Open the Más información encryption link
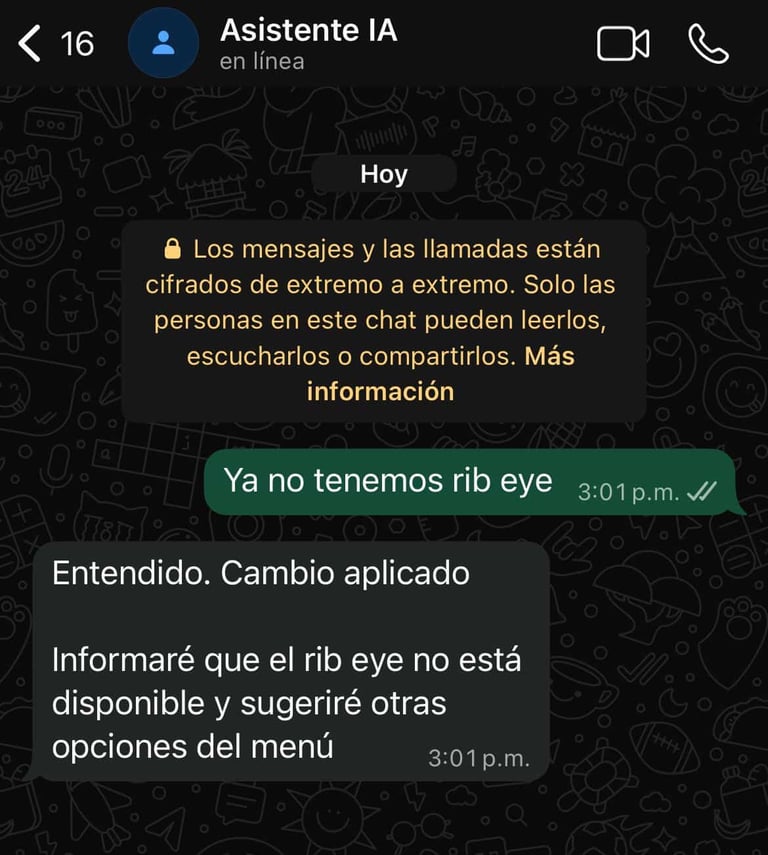Image resolution: width=768 pixels, height=855 pixels. (x=380, y=391)
